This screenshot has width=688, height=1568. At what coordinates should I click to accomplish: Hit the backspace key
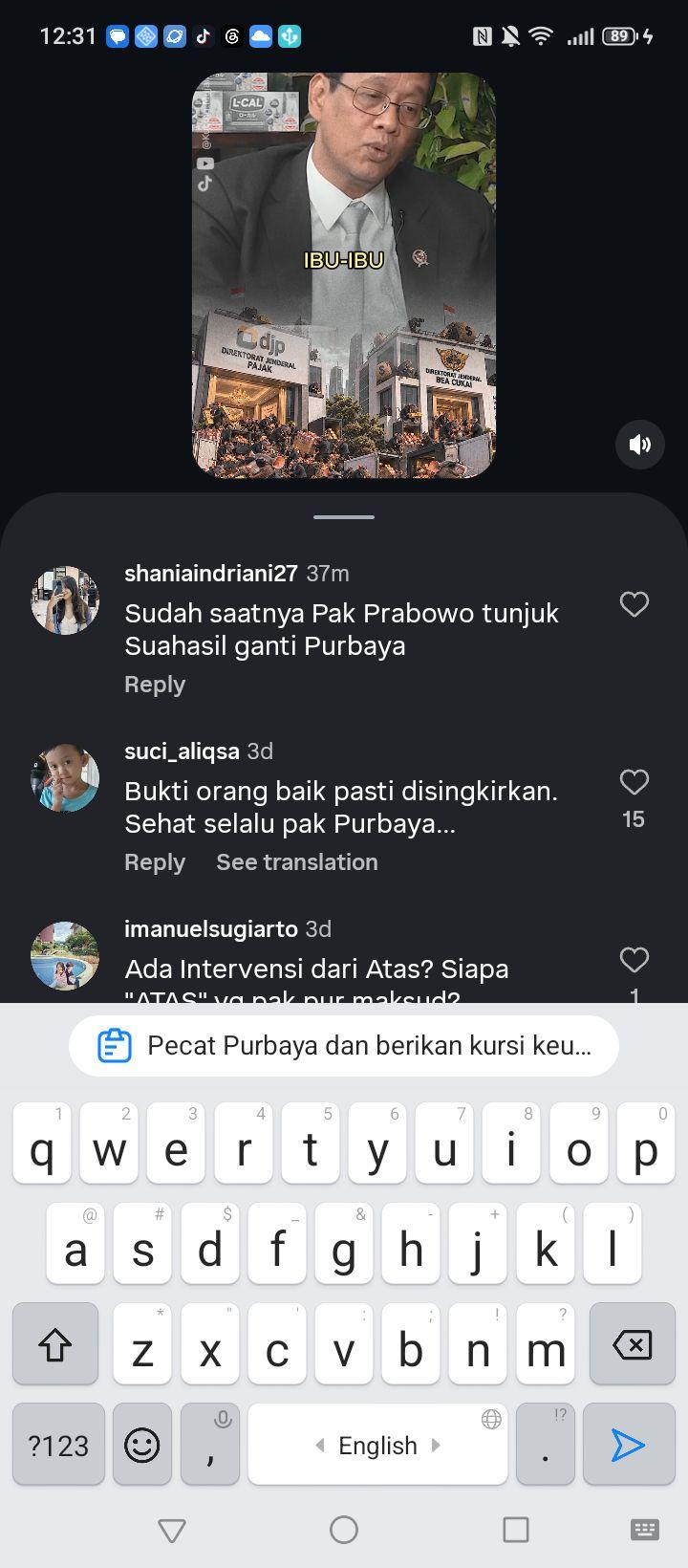click(633, 1344)
